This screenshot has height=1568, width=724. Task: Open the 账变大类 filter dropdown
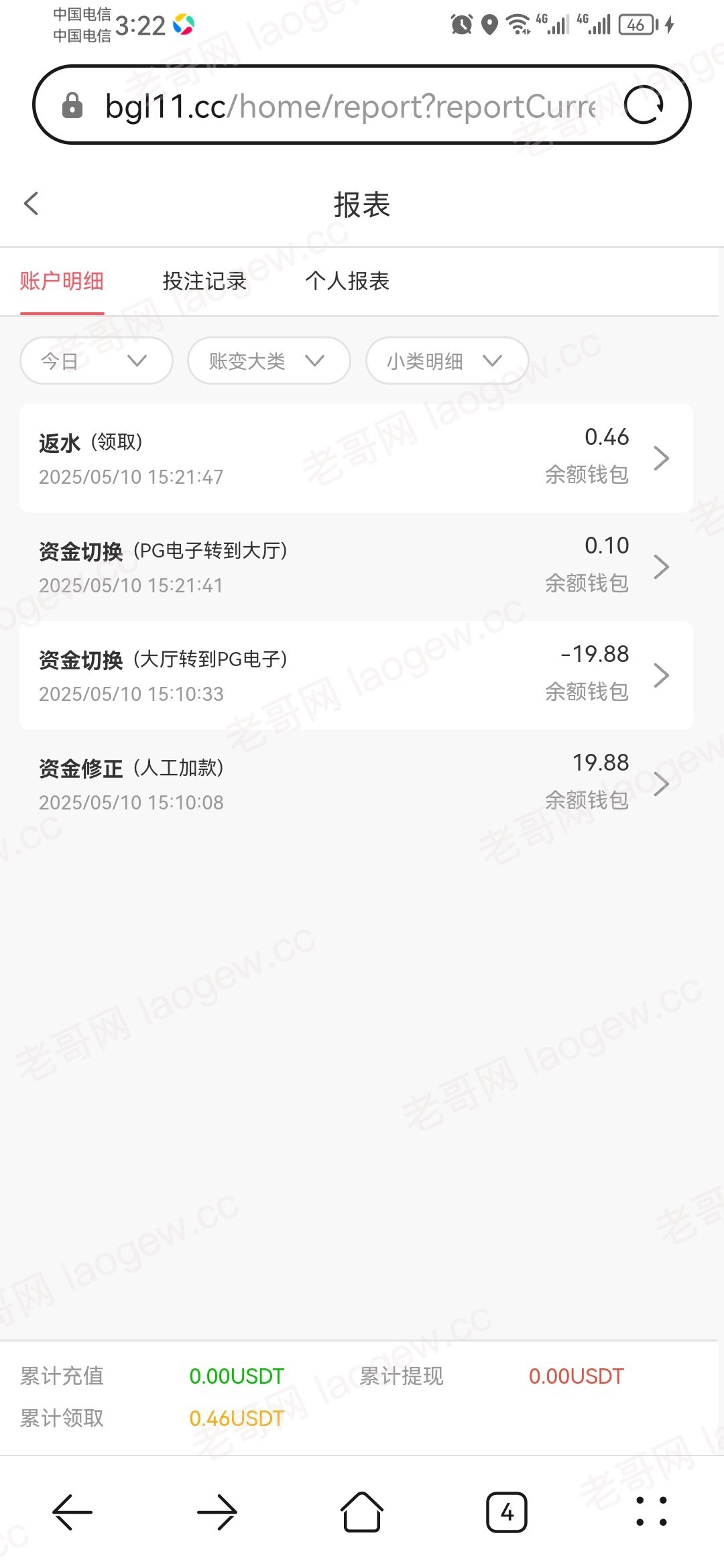(269, 361)
